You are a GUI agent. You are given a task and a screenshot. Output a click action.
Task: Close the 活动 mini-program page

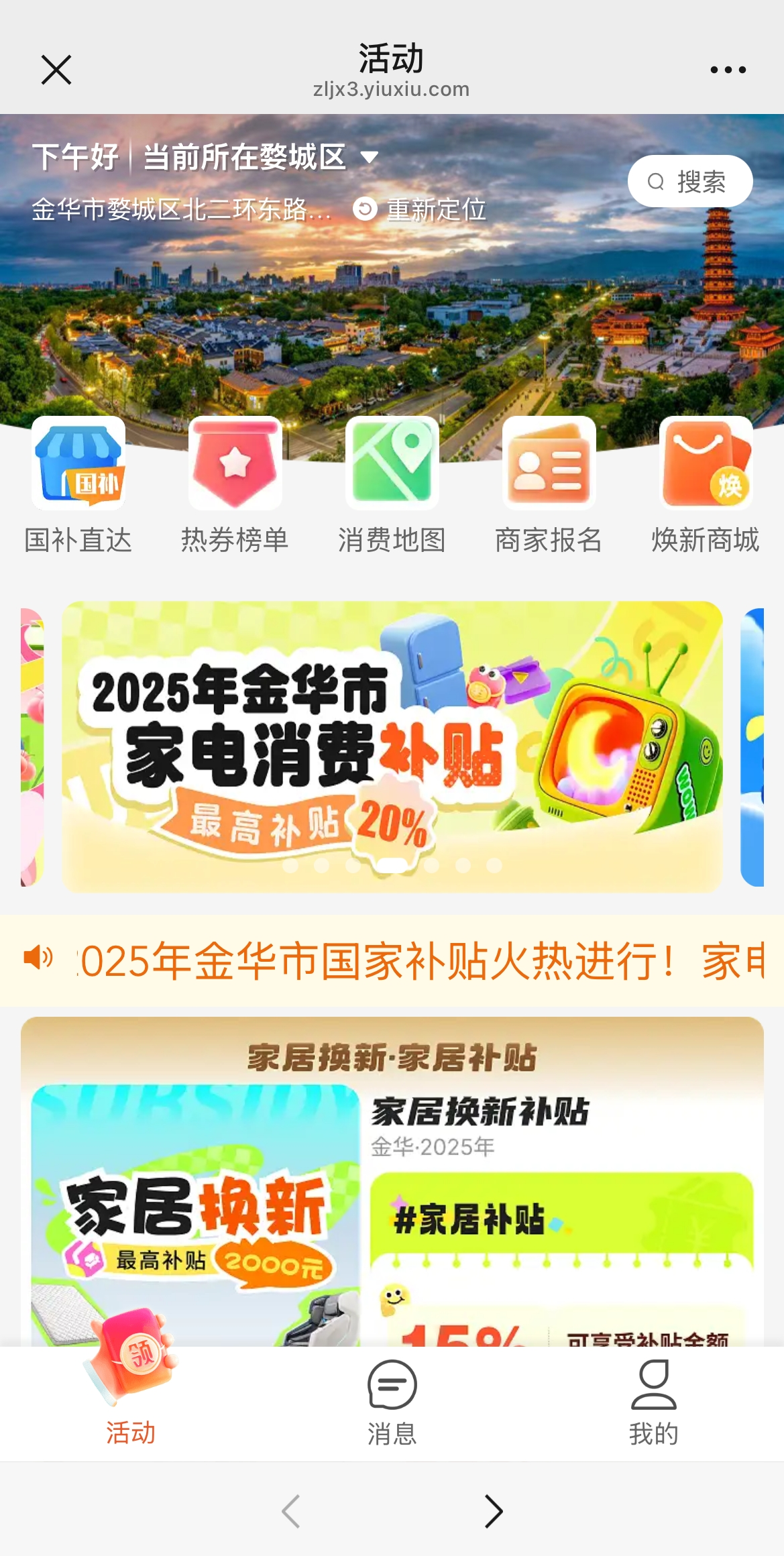click(56, 70)
